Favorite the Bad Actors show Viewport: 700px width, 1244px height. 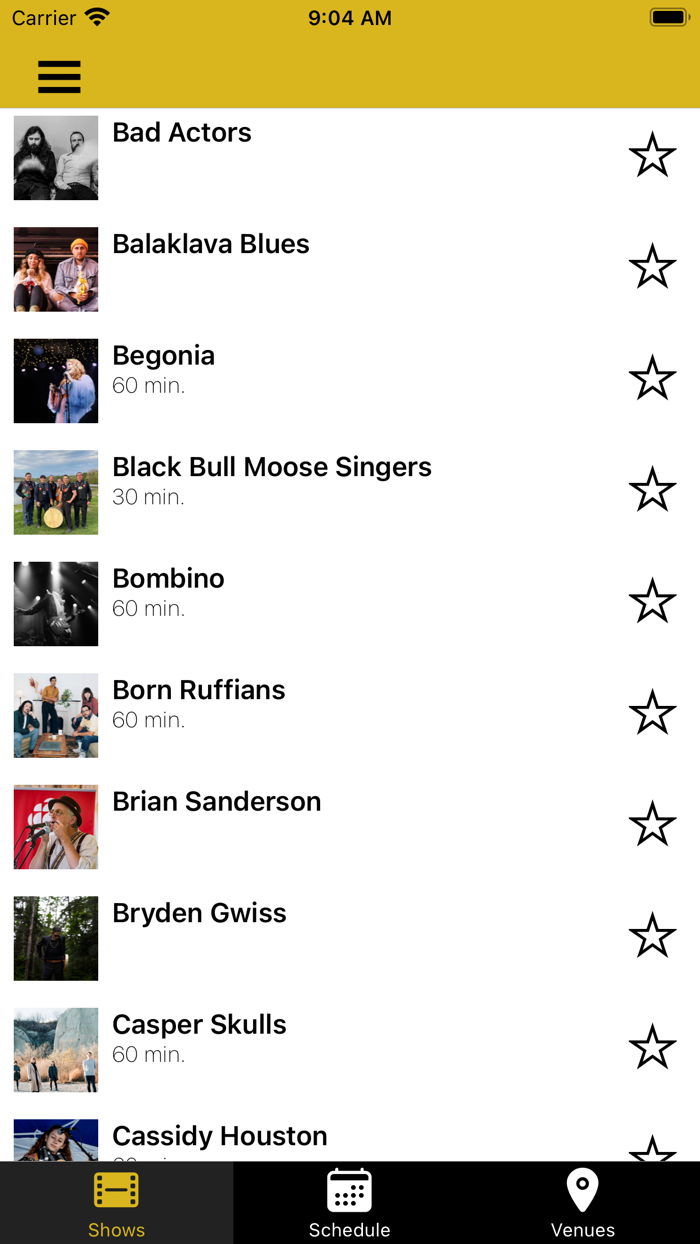coord(652,155)
